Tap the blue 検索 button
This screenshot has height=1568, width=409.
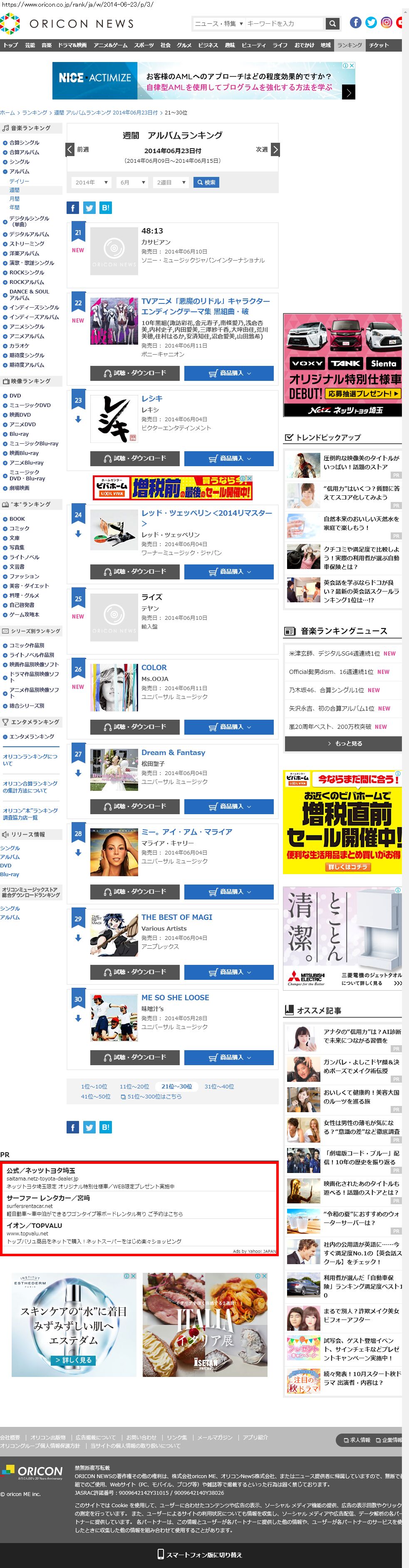pyautogui.click(x=206, y=183)
